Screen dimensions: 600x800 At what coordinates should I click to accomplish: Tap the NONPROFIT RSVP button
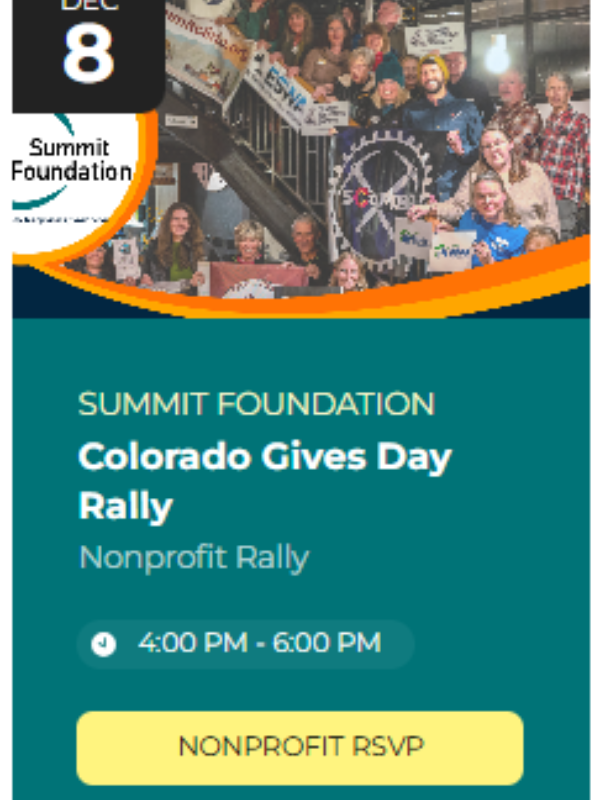point(300,747)
